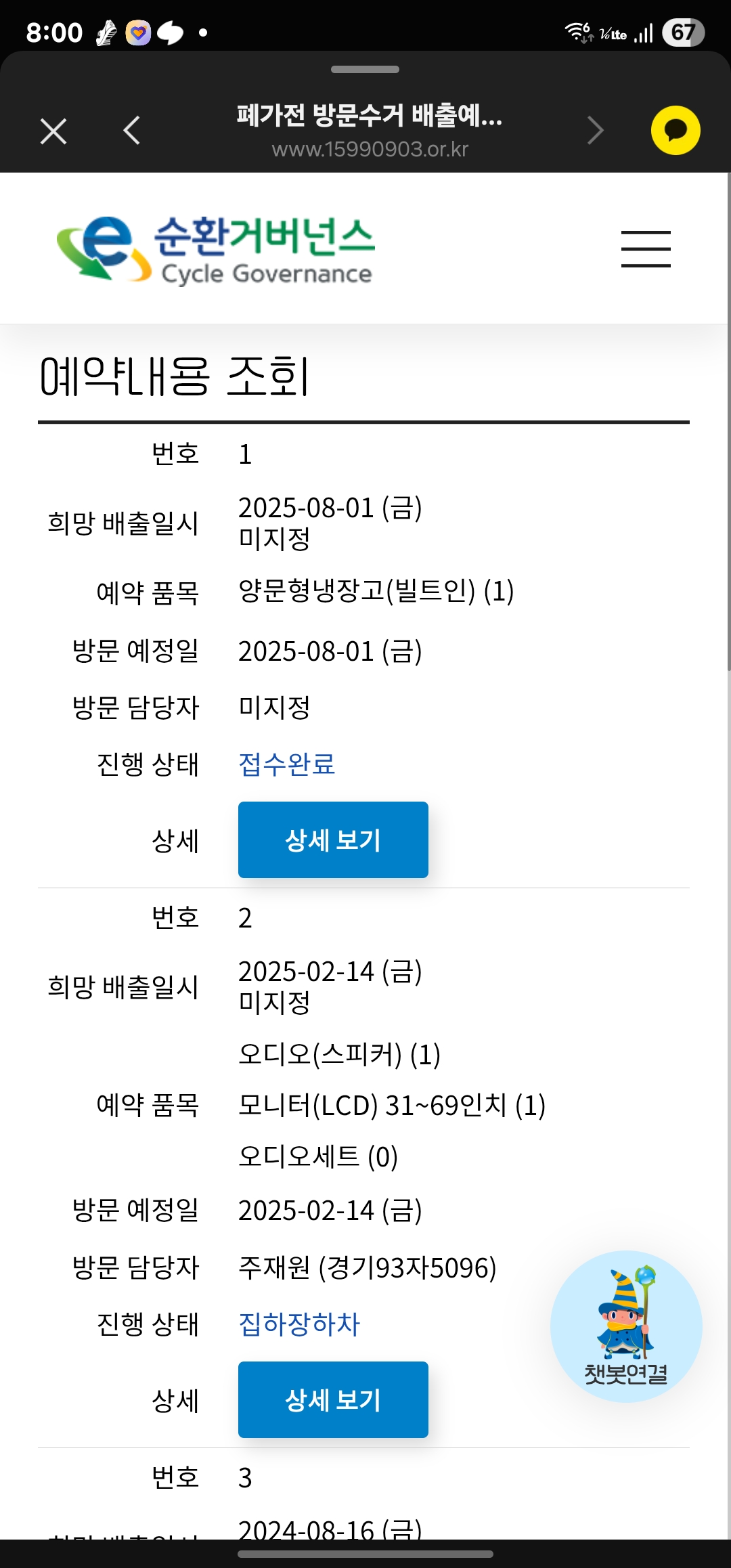
Task: Go forward with the right chevron
Action: tap(595, 130)
